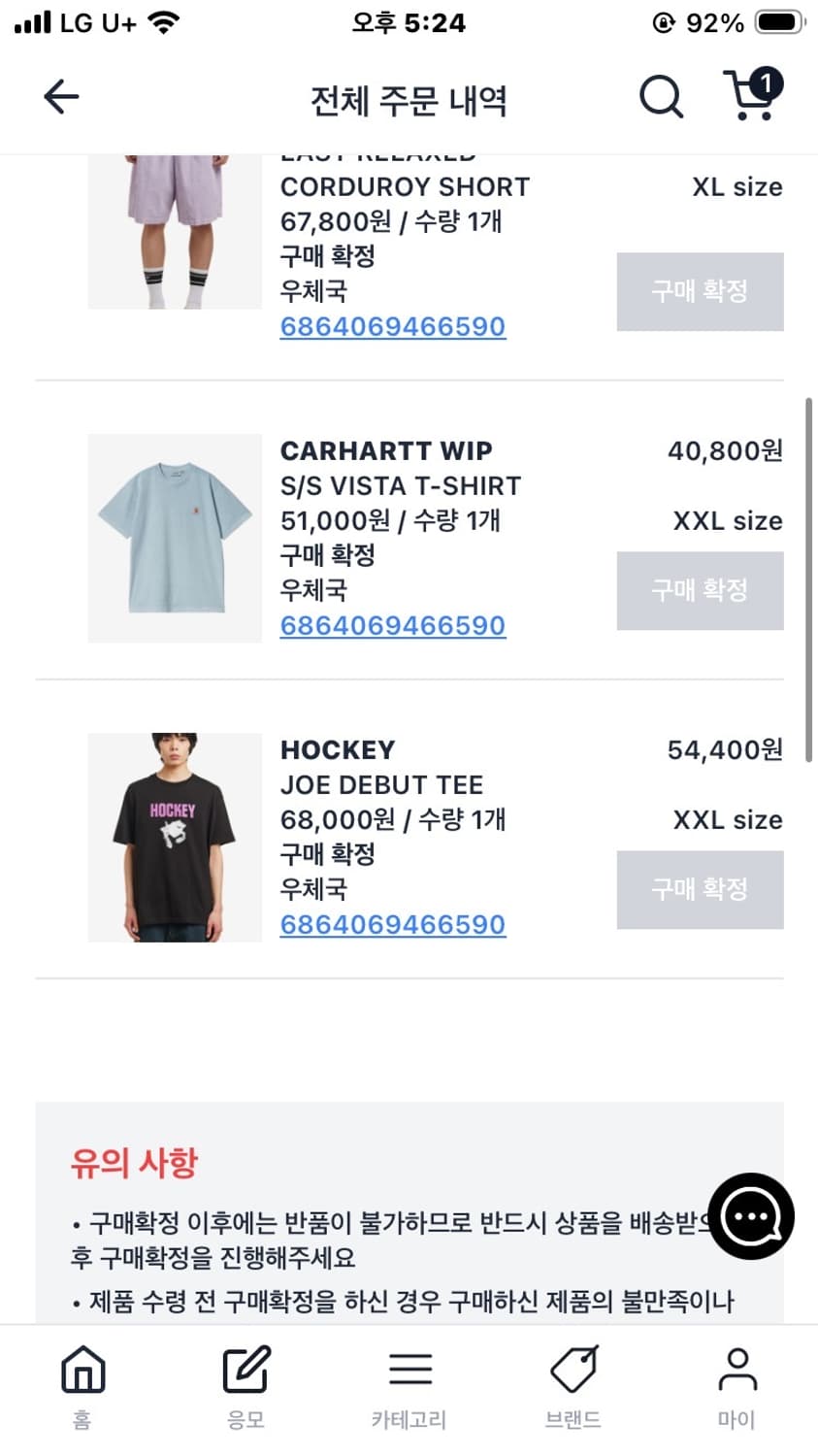Confirm purchase for the HOCKEY JOE DEBUT TEE
Image resolution: width=818 pixels, height=1456 pixels.
click(x=700, y=889)
